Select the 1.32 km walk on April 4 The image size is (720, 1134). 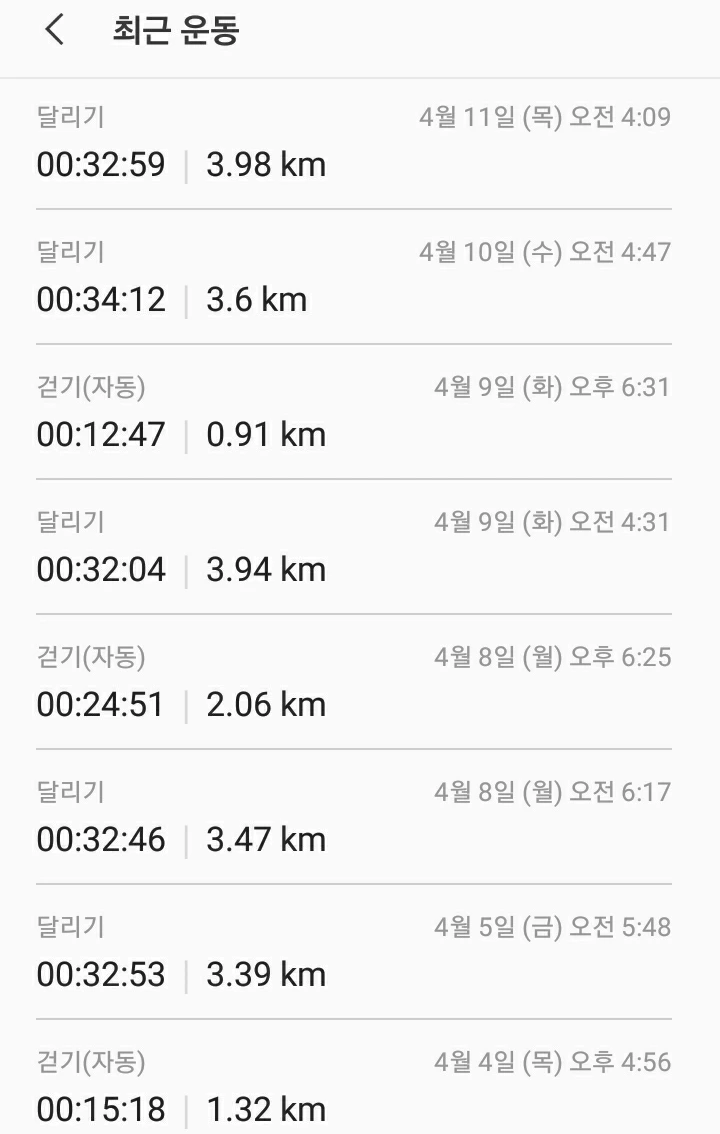[353, 1085]
